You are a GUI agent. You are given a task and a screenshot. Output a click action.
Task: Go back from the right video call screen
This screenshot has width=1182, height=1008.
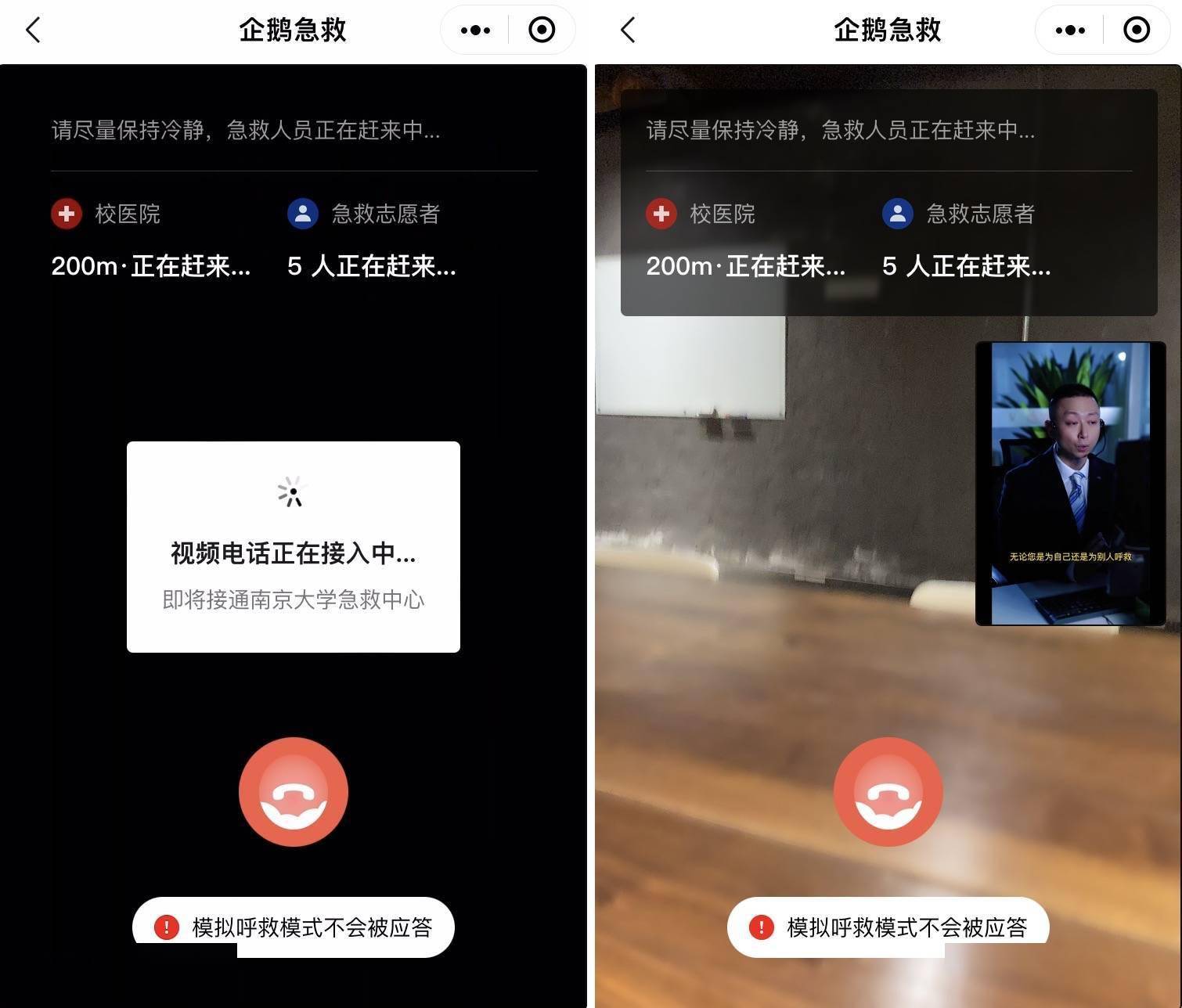(628, 31)
